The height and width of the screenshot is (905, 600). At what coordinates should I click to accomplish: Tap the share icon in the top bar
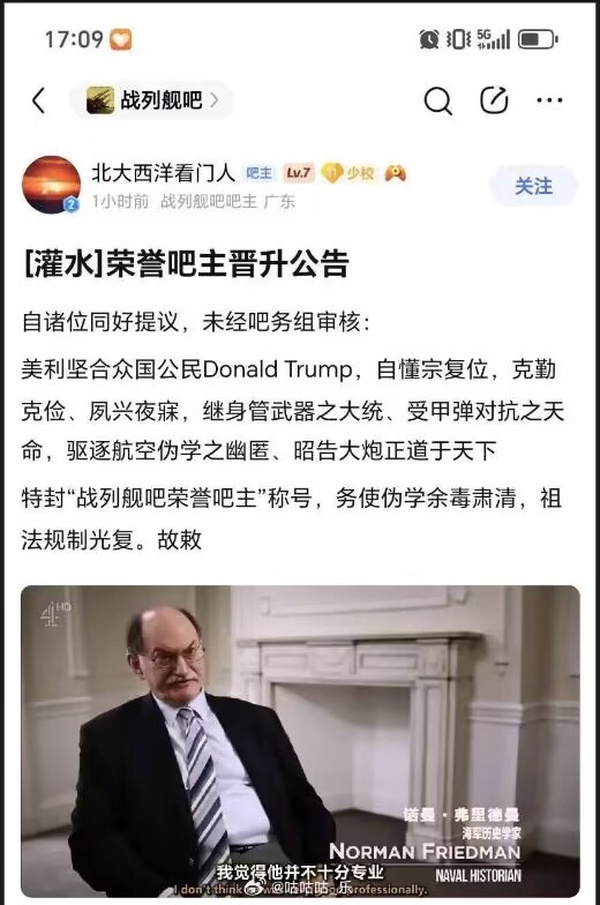click(494, 100)
